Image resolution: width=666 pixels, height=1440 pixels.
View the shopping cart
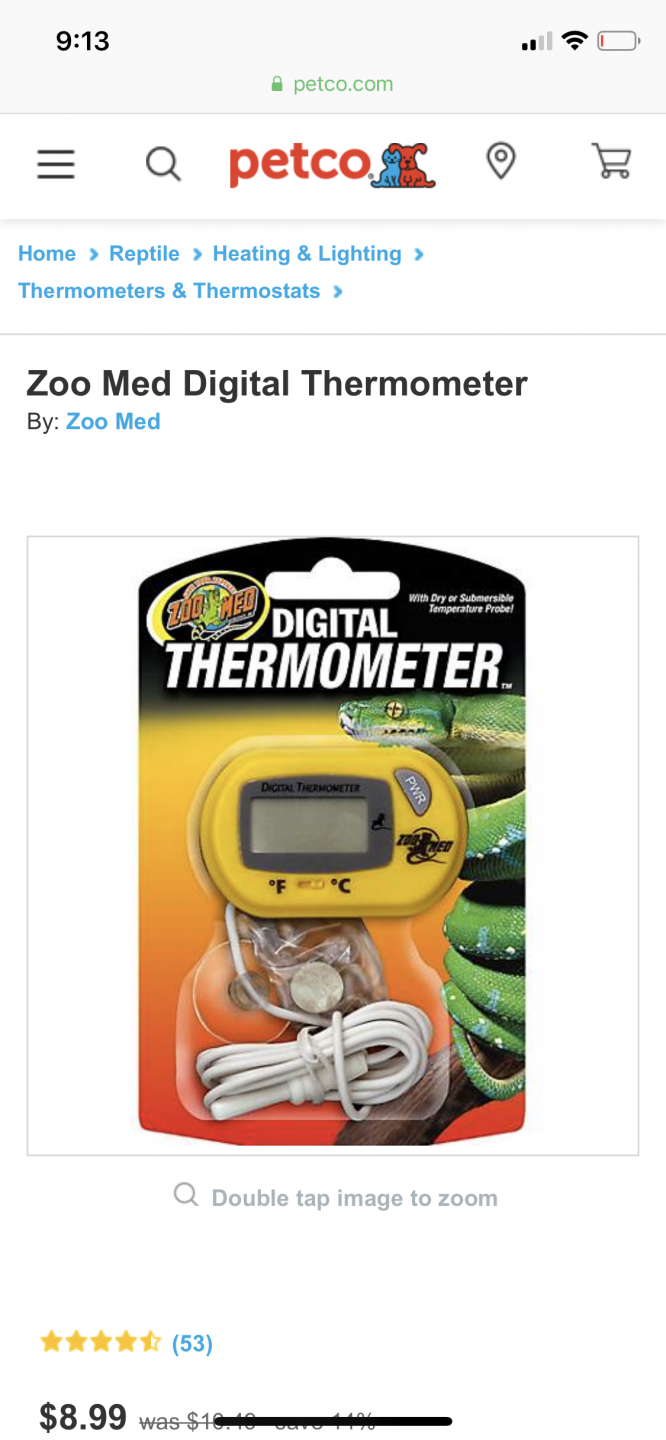611,162
